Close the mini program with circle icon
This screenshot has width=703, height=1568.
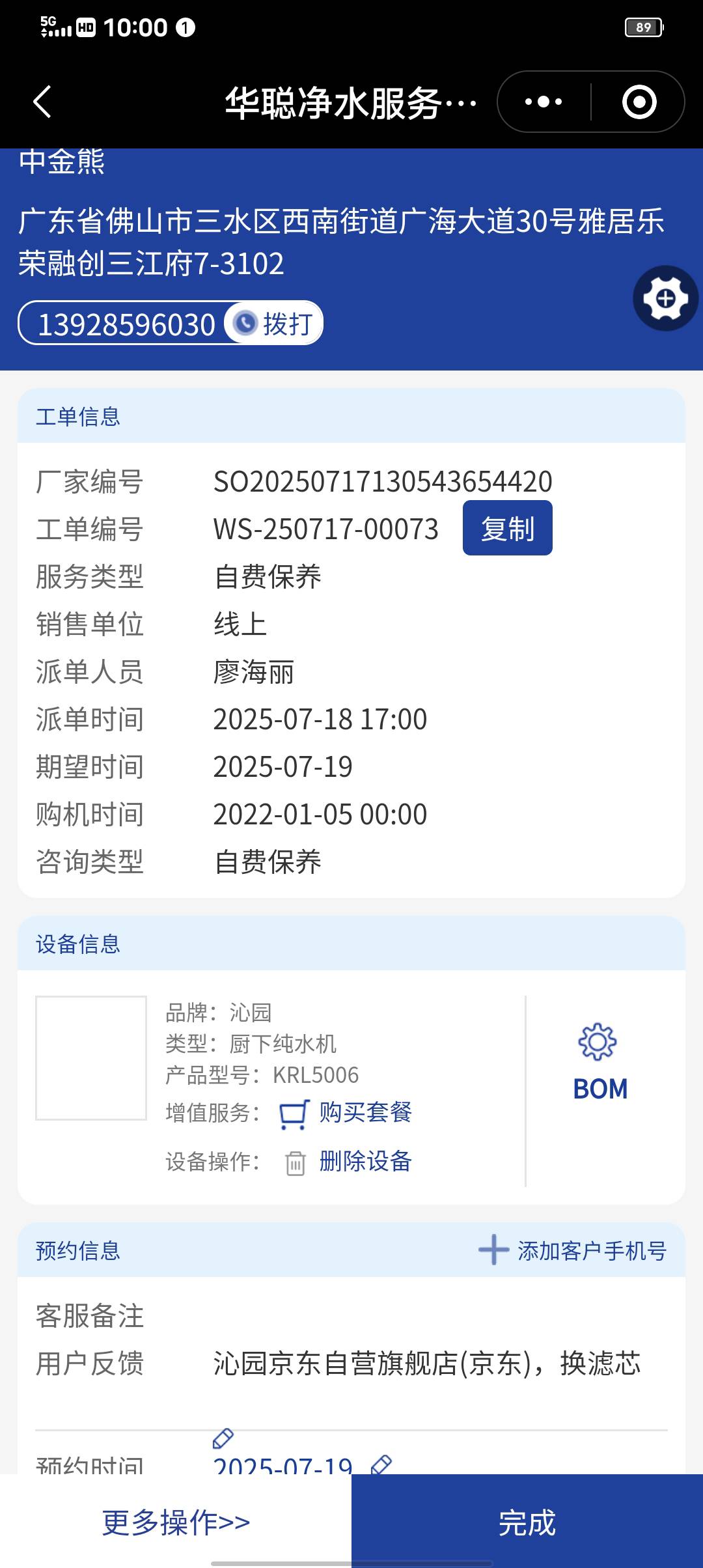(639, 102)
